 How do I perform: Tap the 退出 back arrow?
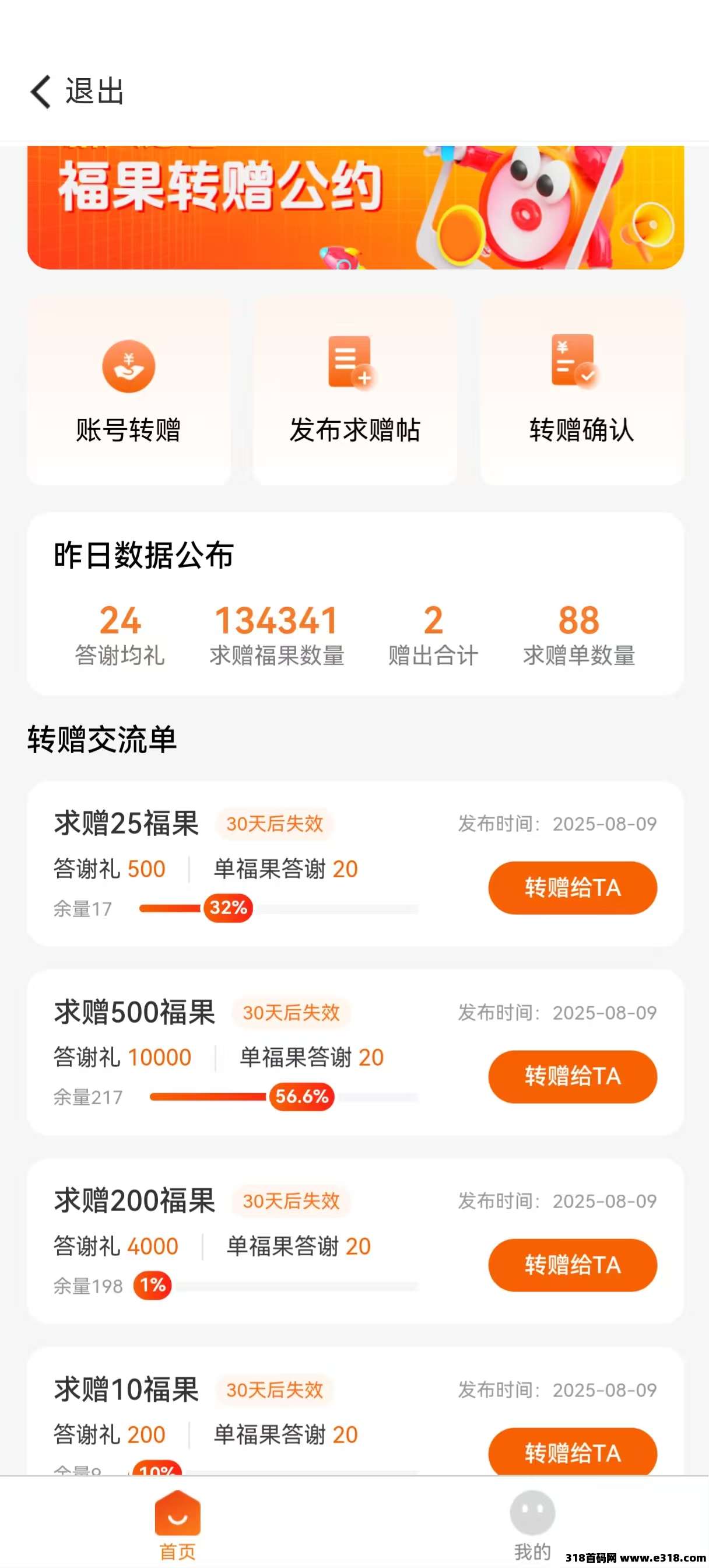point(41,92)
